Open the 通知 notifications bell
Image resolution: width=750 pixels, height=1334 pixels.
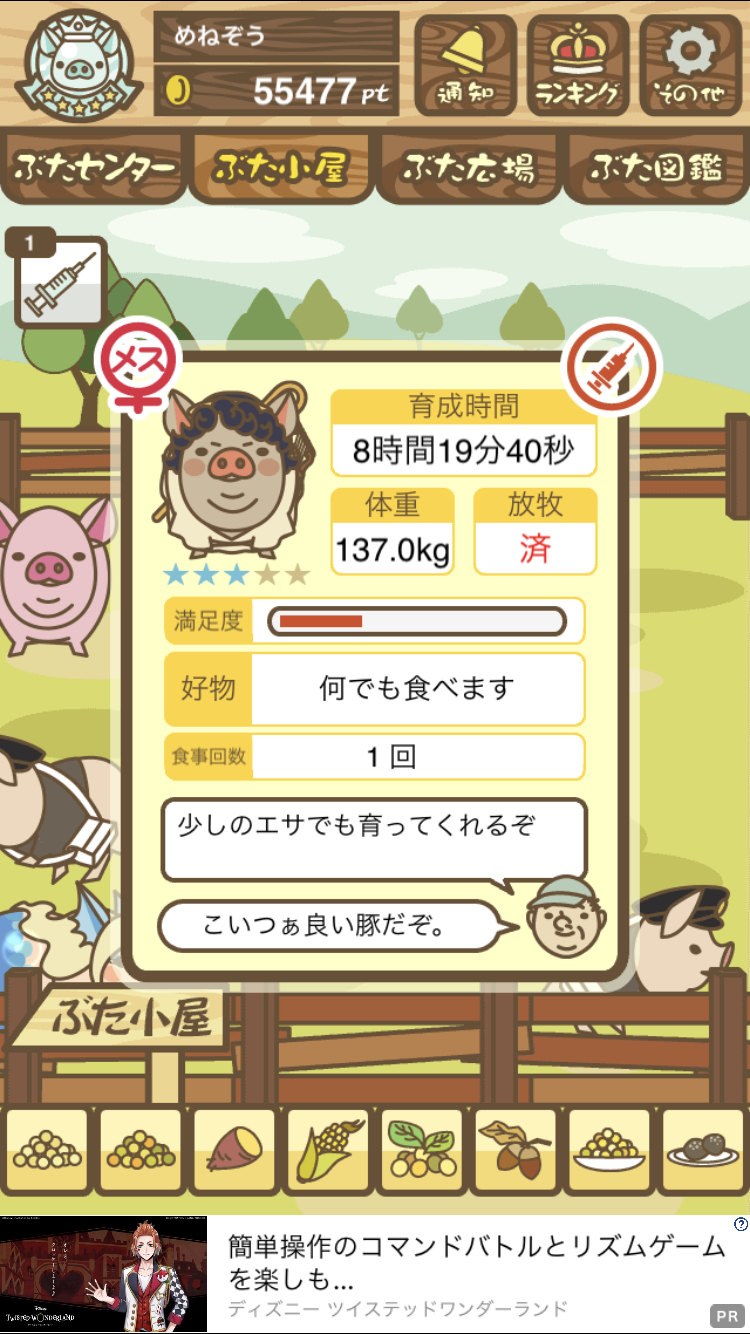coord(466,64)
